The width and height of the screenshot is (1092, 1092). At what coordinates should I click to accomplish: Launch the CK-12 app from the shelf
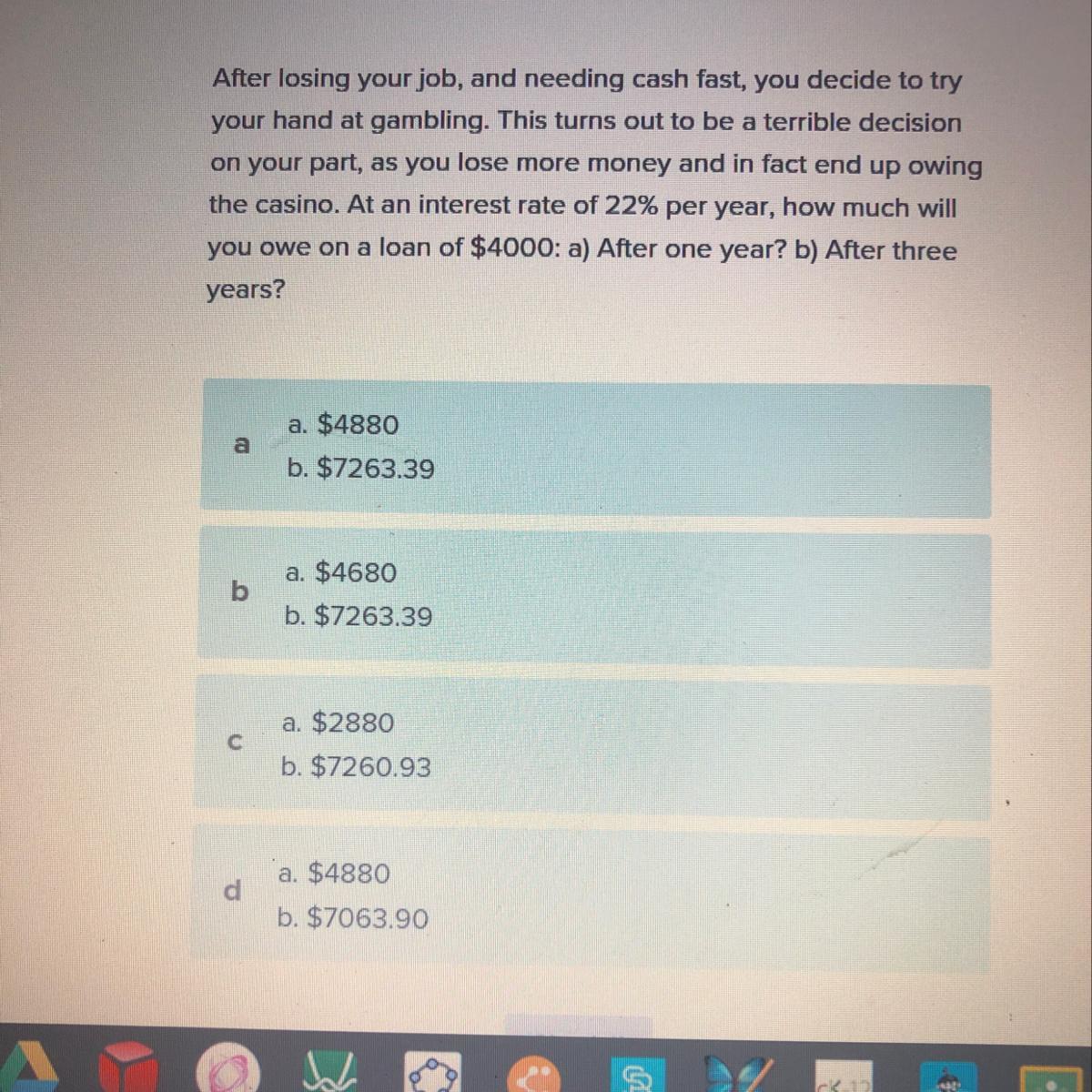[843, 1076]
